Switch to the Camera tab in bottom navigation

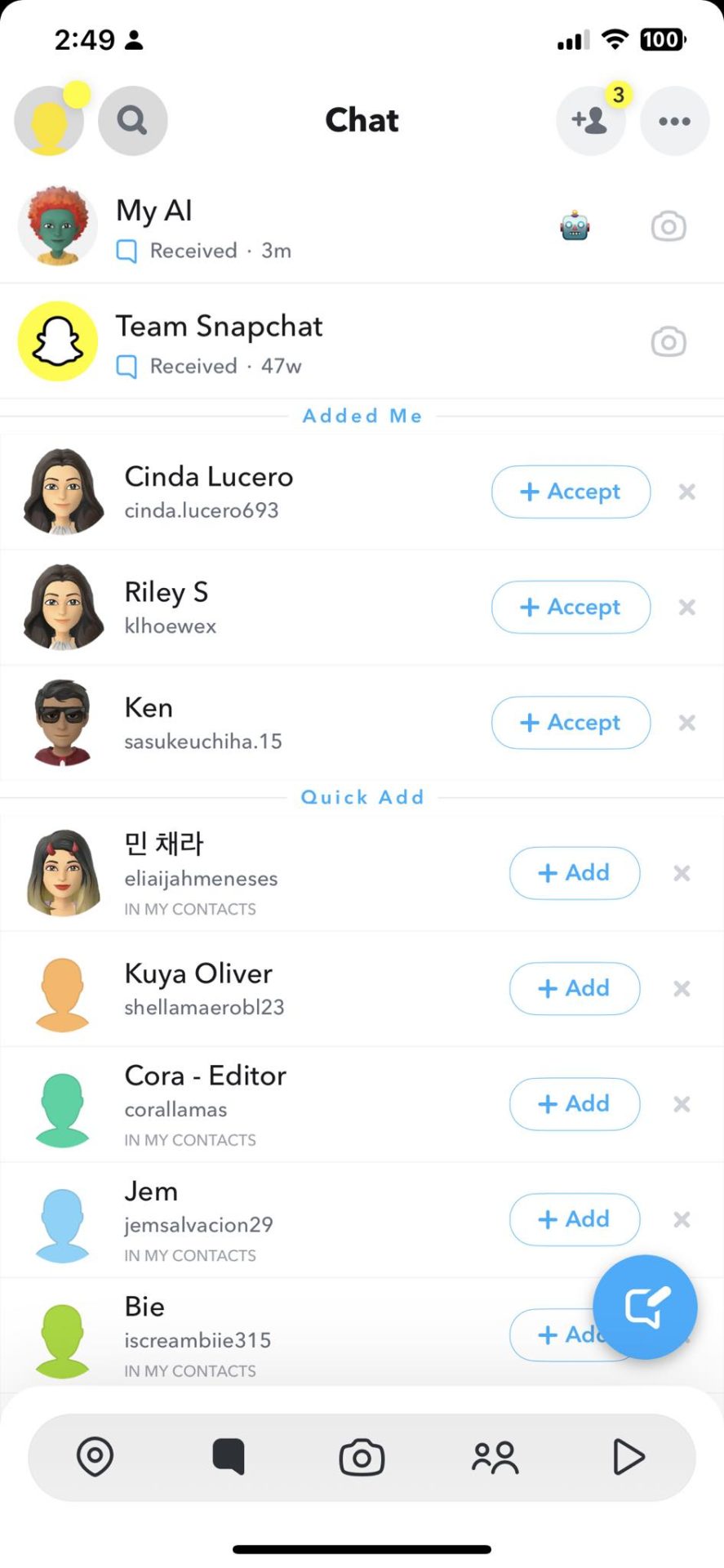pos(362,1456)
